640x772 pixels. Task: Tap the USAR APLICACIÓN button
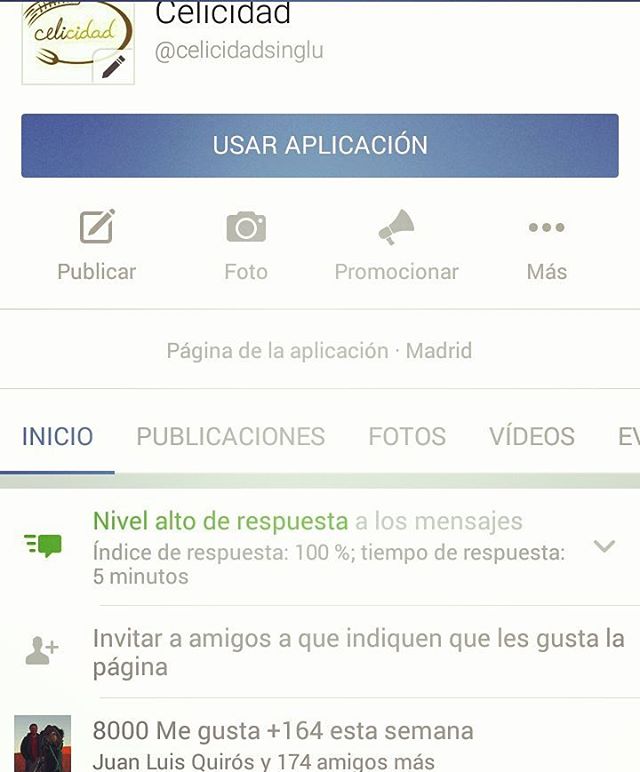tap(320, 145)
